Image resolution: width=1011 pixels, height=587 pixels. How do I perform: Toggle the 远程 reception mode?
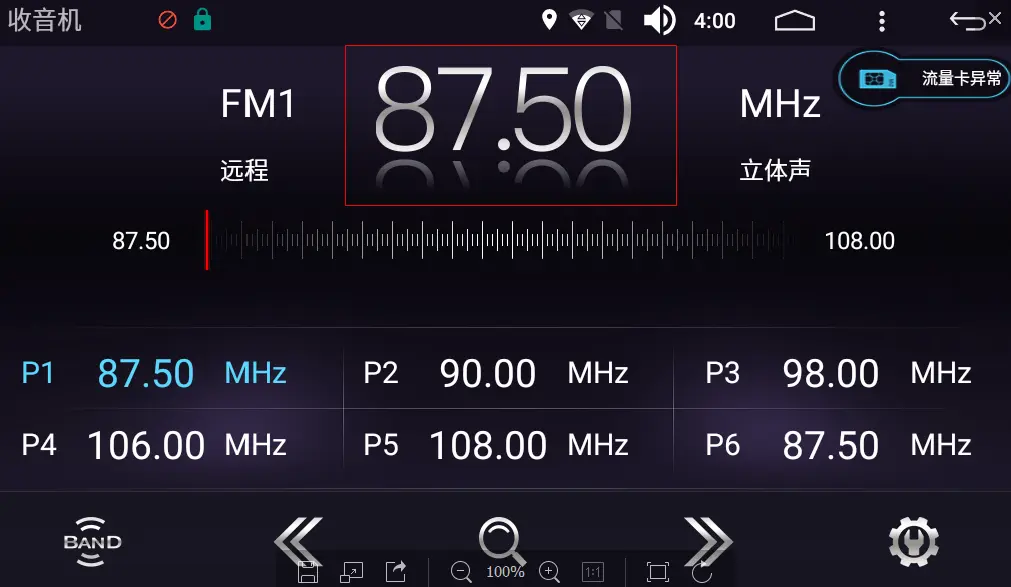245,171
